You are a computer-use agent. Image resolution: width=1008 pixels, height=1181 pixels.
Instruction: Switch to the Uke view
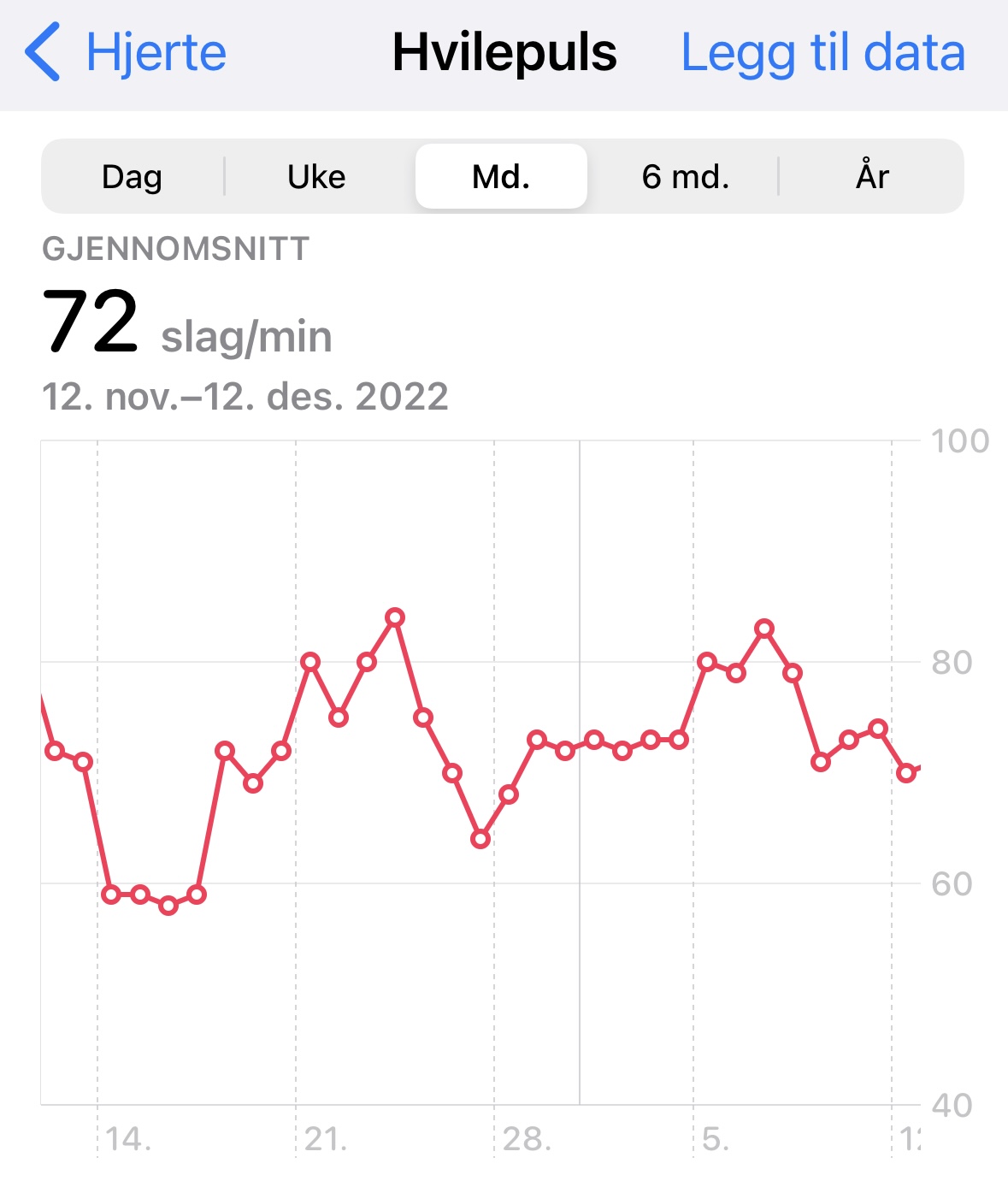[316, 177]
